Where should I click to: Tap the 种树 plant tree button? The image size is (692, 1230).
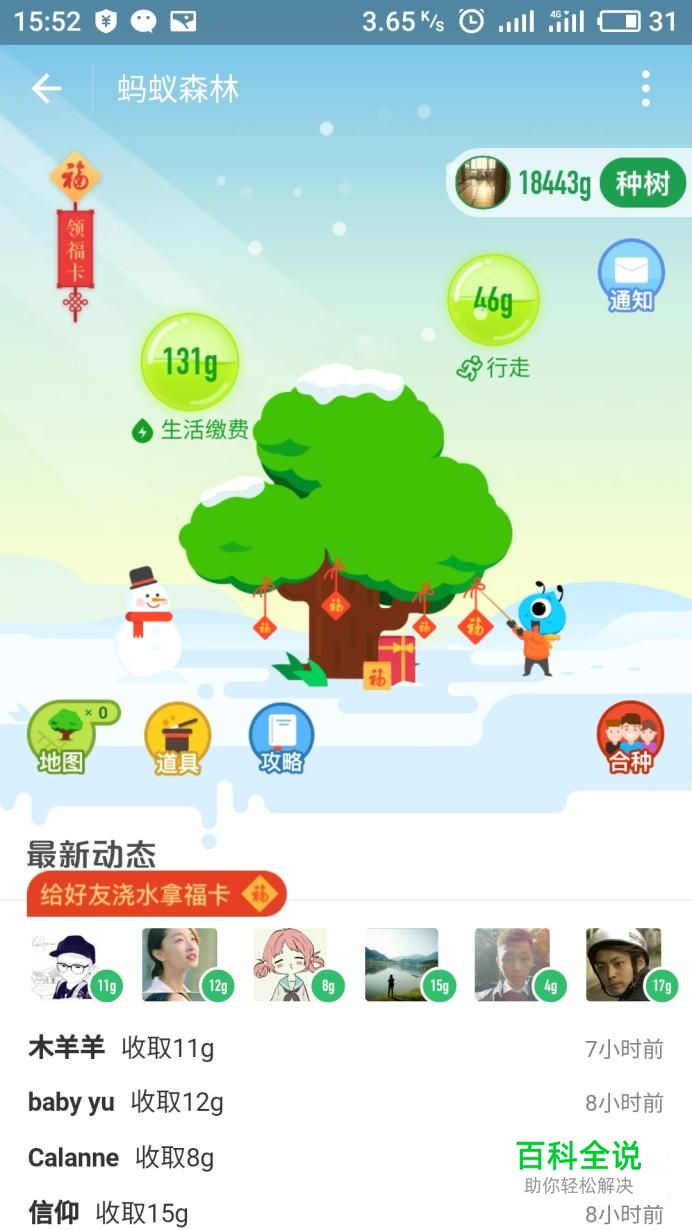coord(642,184)
